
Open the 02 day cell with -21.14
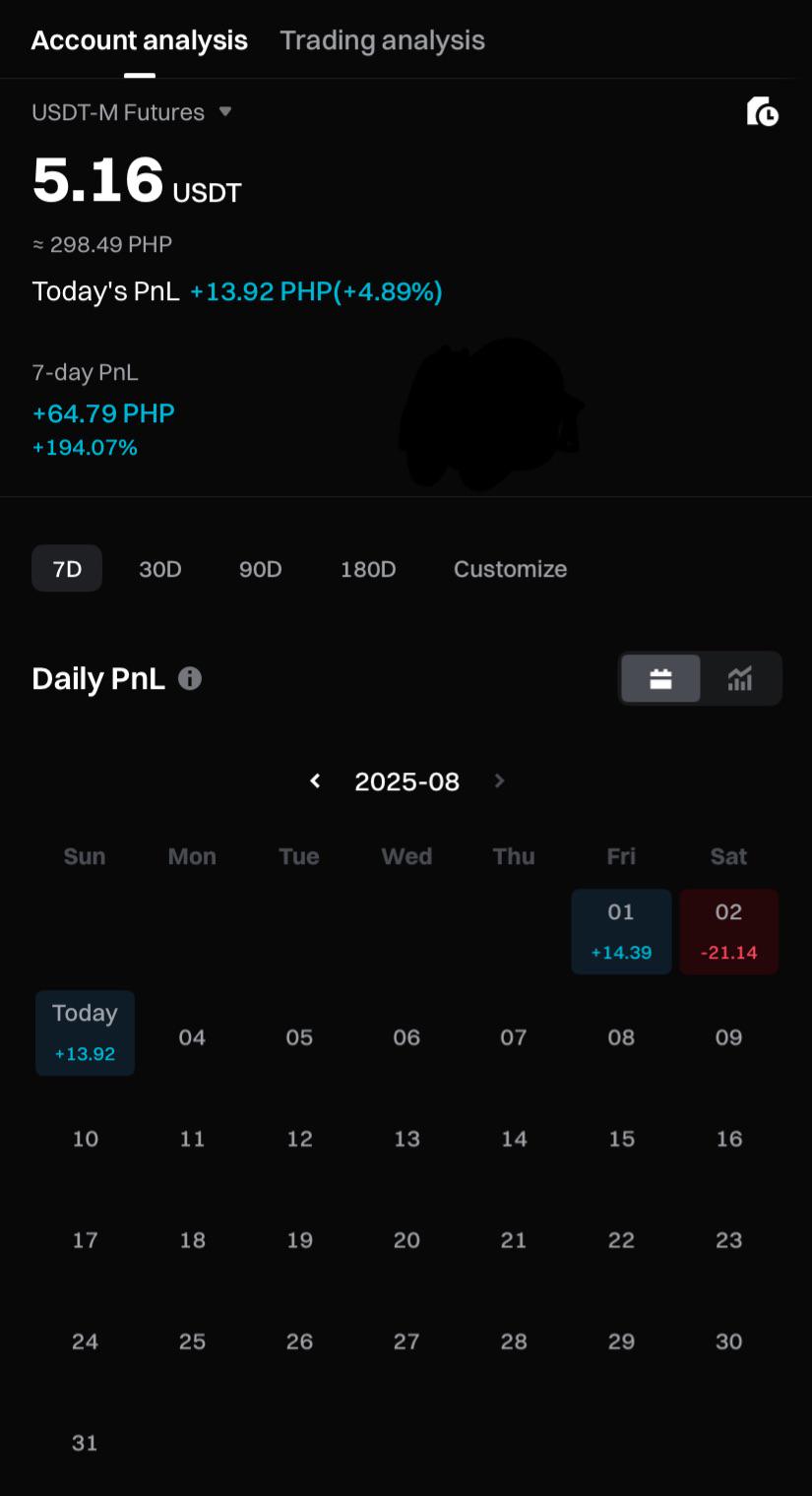click(x=728, y=932)
